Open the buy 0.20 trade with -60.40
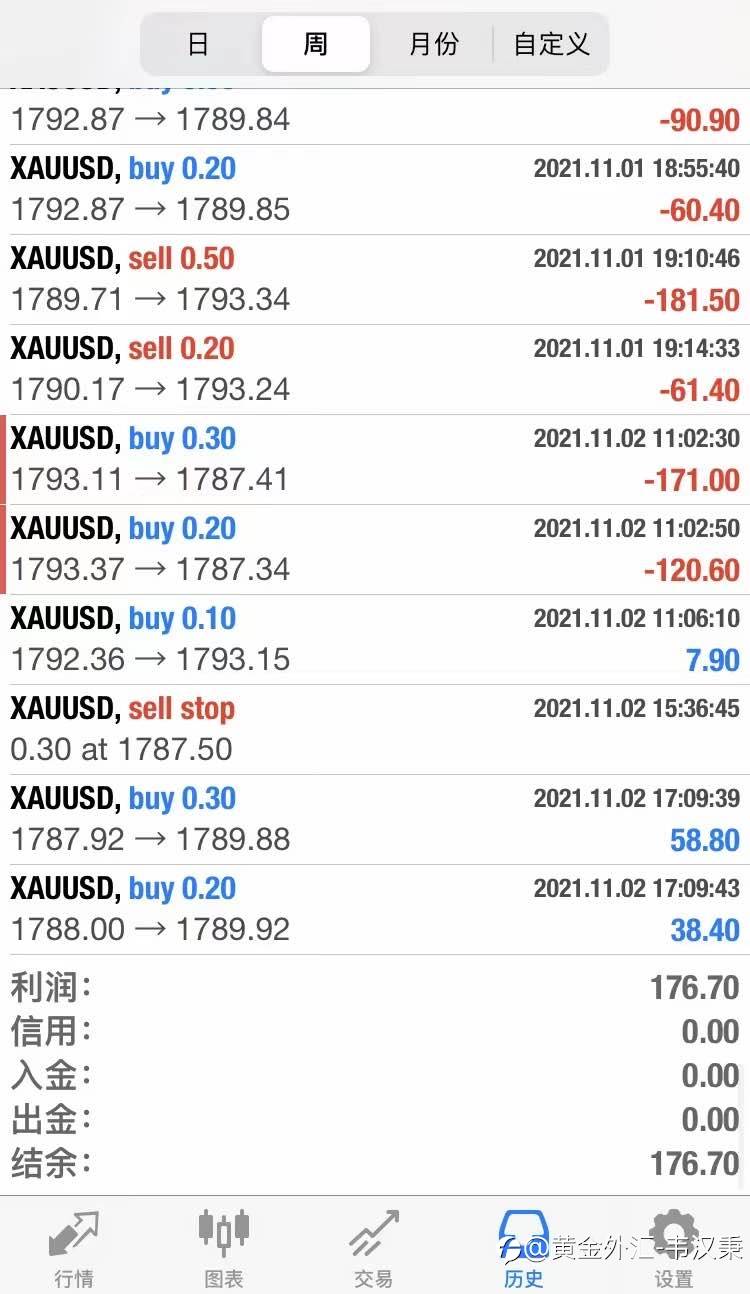 375,190
